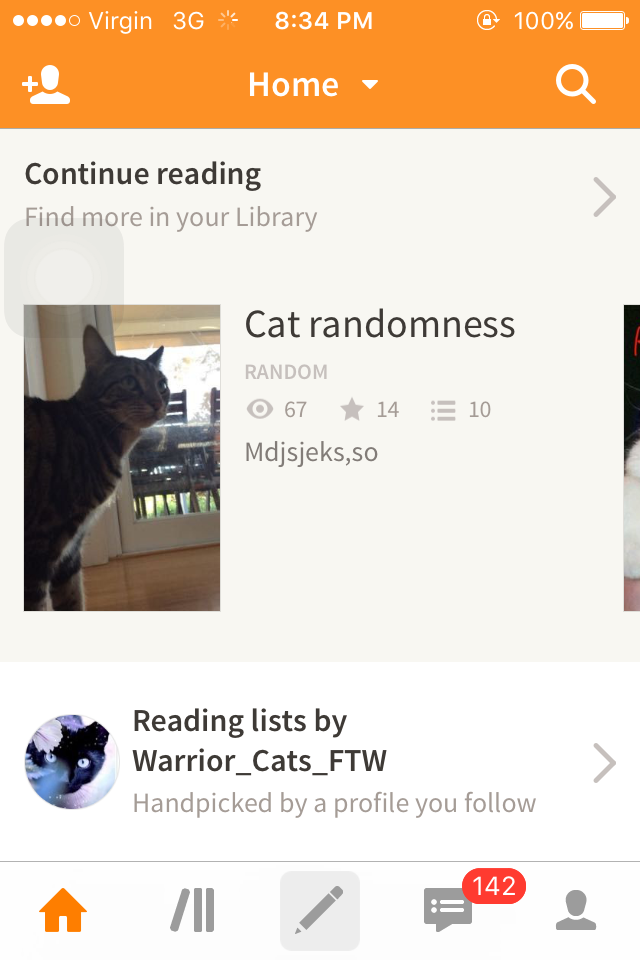Tap the AssistiveTouch floating button
Viewport: 640px width, 960px height.
(x=64, y=277)
